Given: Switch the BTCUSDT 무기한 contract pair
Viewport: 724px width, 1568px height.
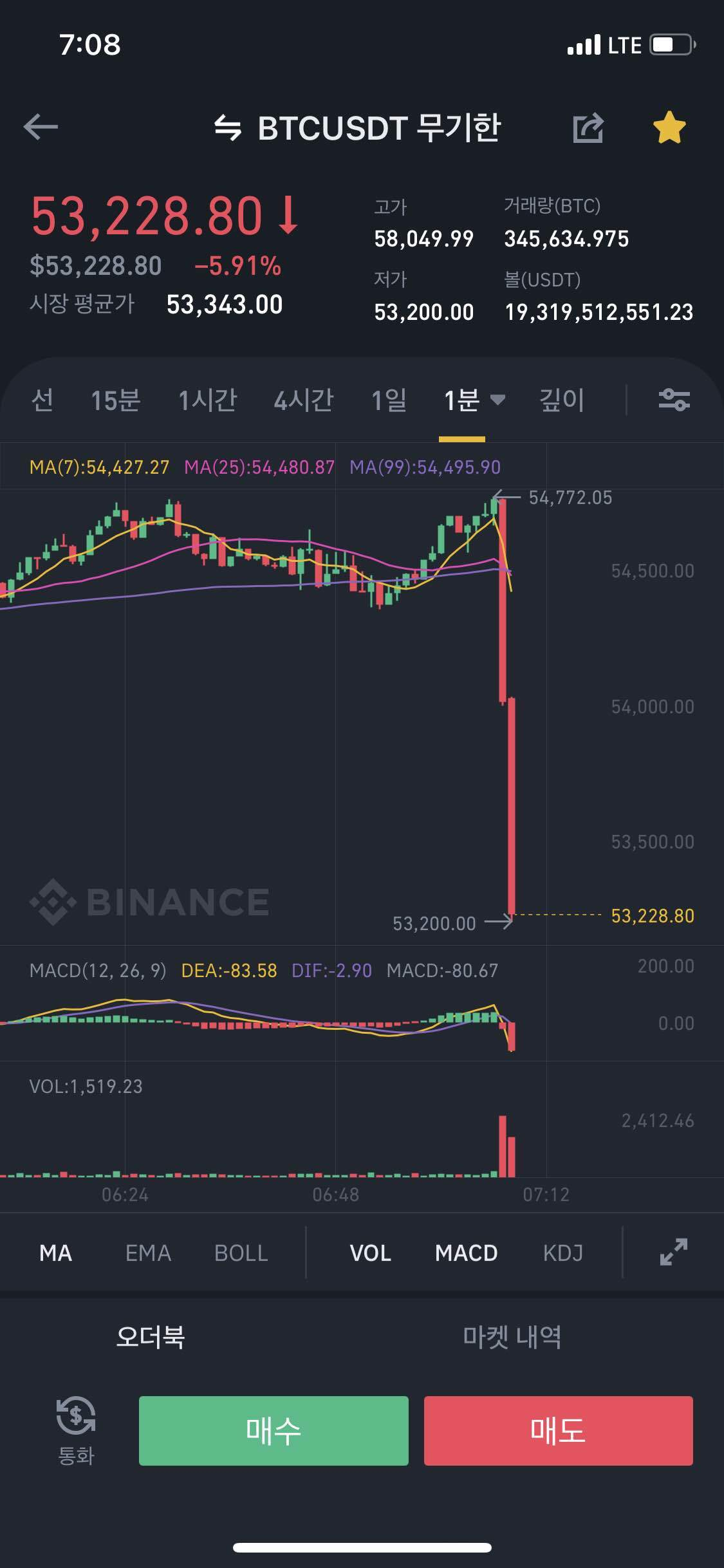Looking at the screenshot, I should click(x=358, y=127).
